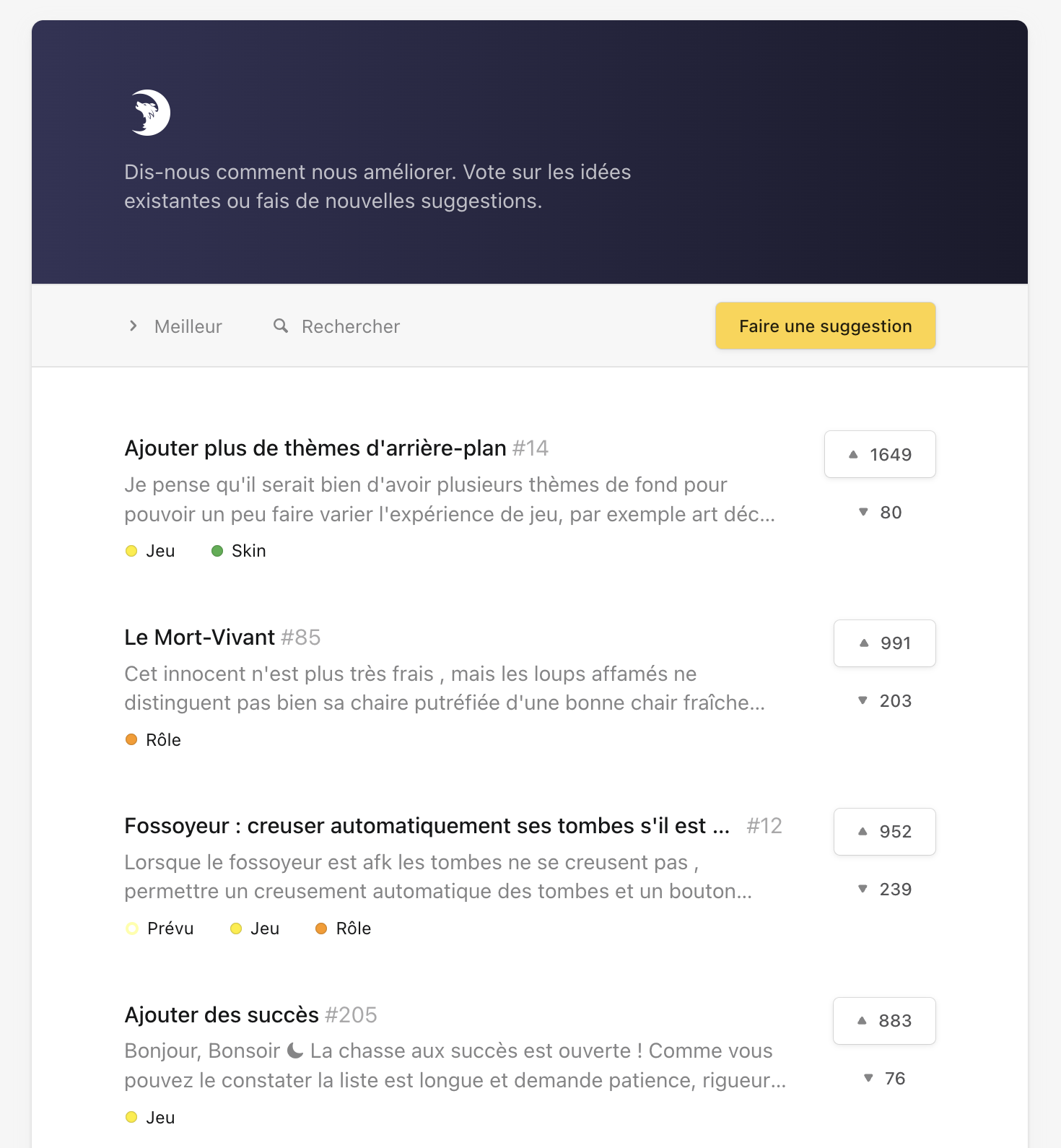Upvote Le Mort-Vivant suggestion
Image resolution: width=1061 pixels, height=1148 pixels.
coord(884,643)
